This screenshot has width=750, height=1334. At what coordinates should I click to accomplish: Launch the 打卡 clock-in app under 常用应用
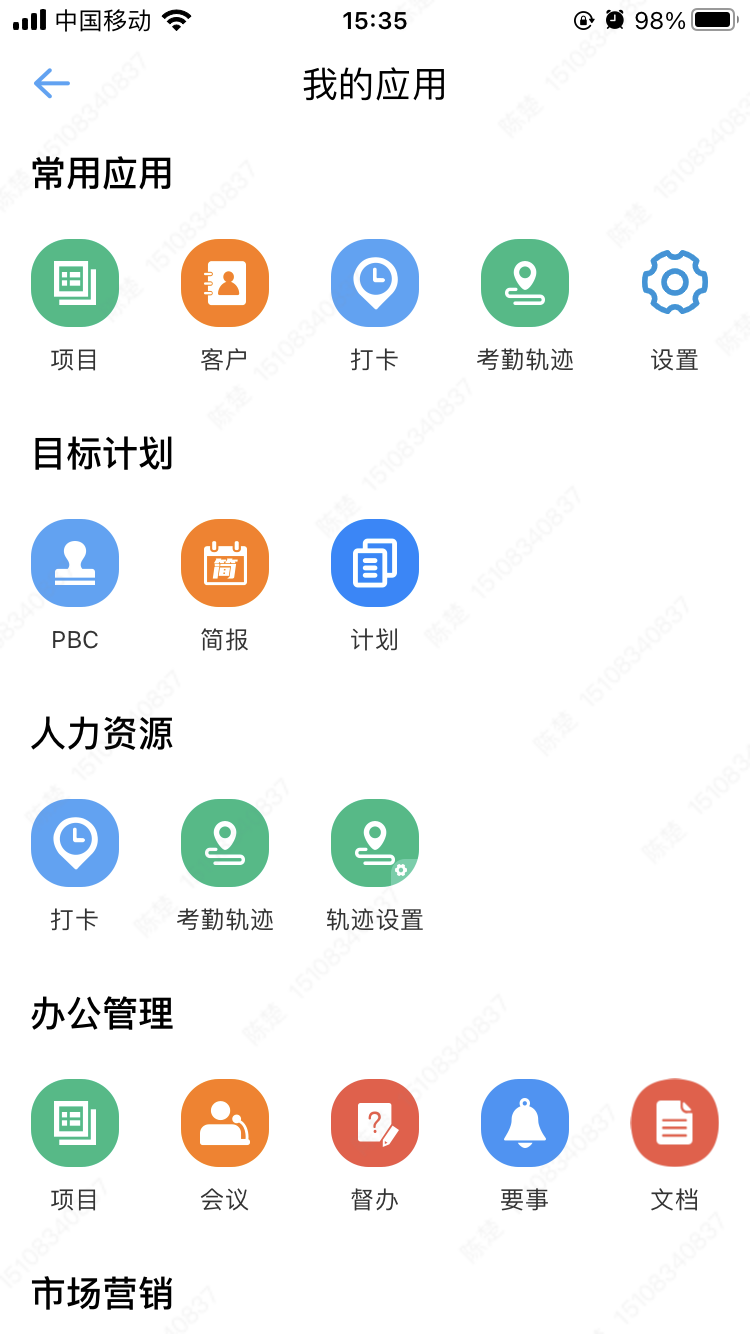click(x=375, y=283)
